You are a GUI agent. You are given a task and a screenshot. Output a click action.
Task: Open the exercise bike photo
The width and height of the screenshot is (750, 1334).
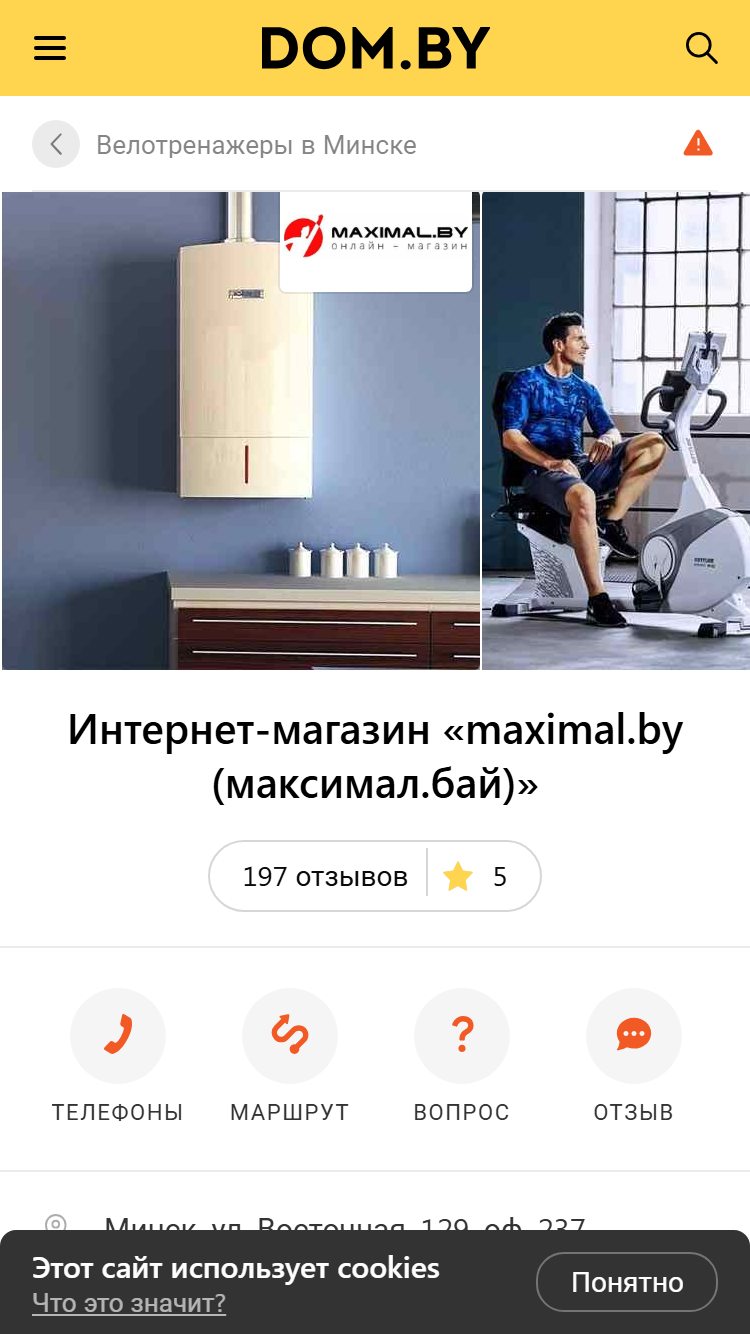pos(616,430)
